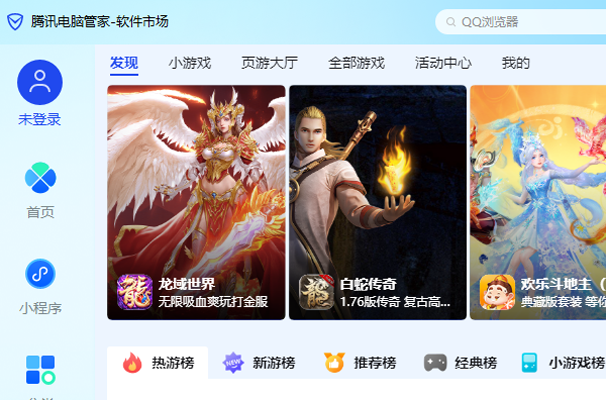606x400 pixels.
Task: Open the 页游大厅 tab
Action: (x=269, y=63)
